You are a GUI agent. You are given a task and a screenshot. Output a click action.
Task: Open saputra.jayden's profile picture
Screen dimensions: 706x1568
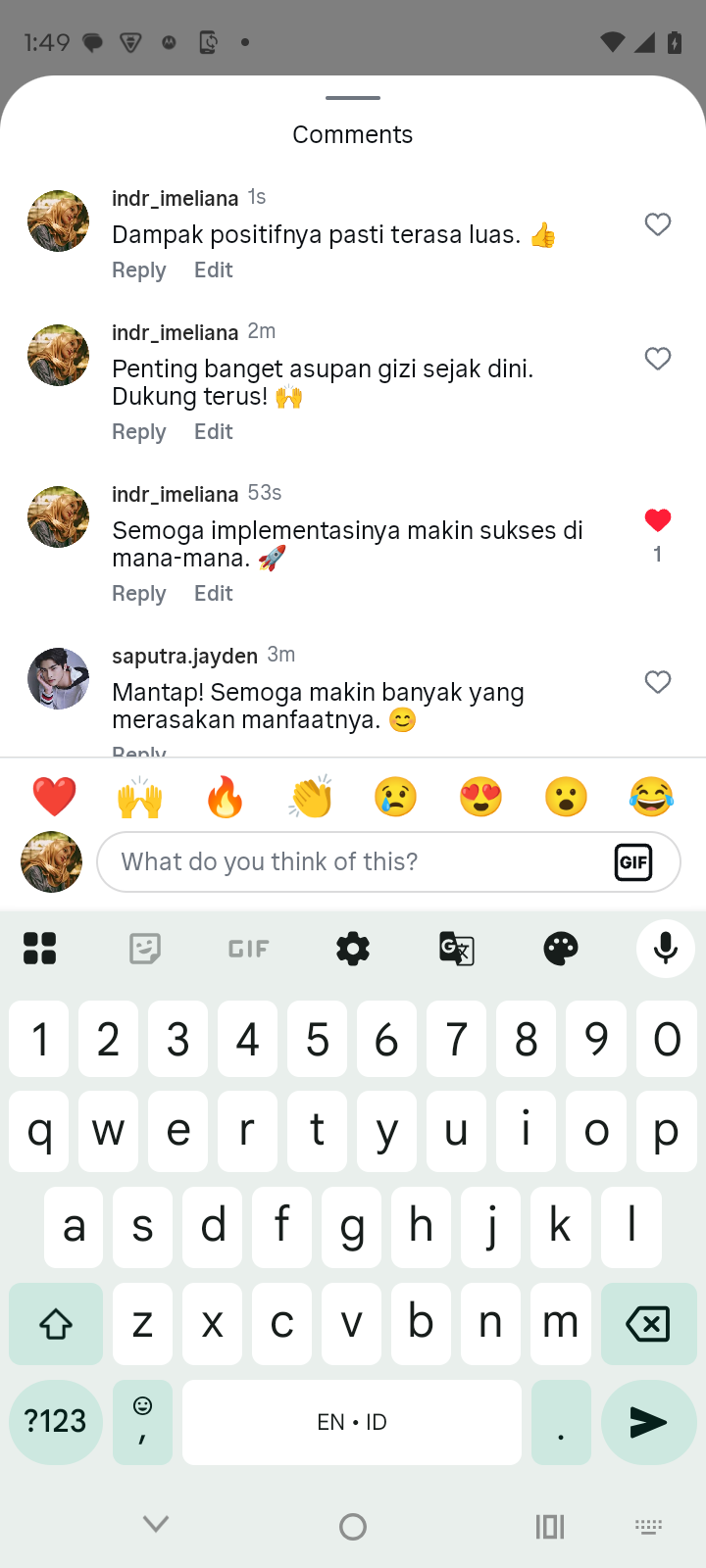[x=58, y=678]
